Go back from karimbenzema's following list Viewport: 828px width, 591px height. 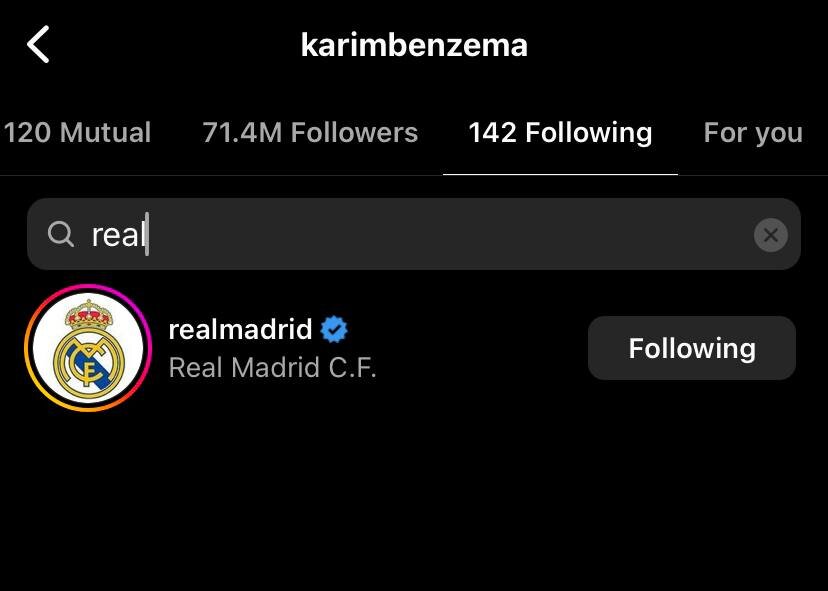[38, 45]
